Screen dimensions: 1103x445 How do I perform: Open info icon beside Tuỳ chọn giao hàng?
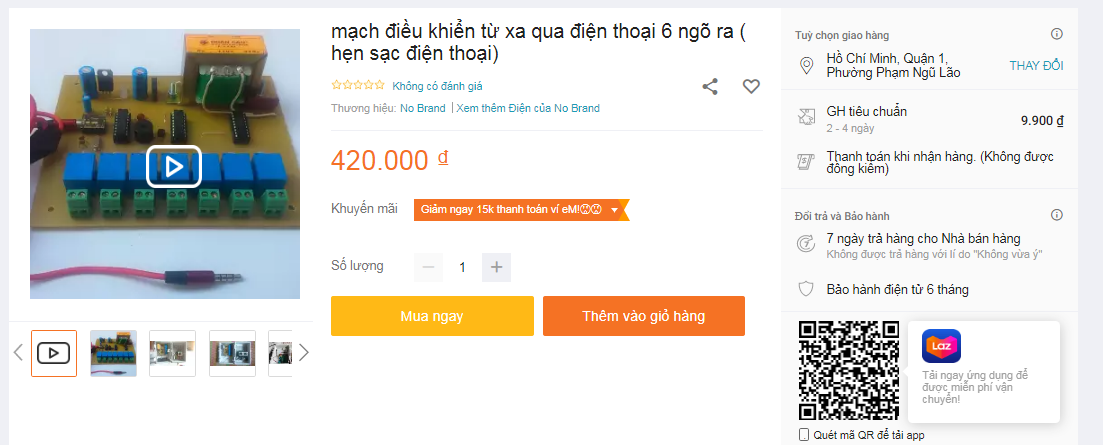1056,35
